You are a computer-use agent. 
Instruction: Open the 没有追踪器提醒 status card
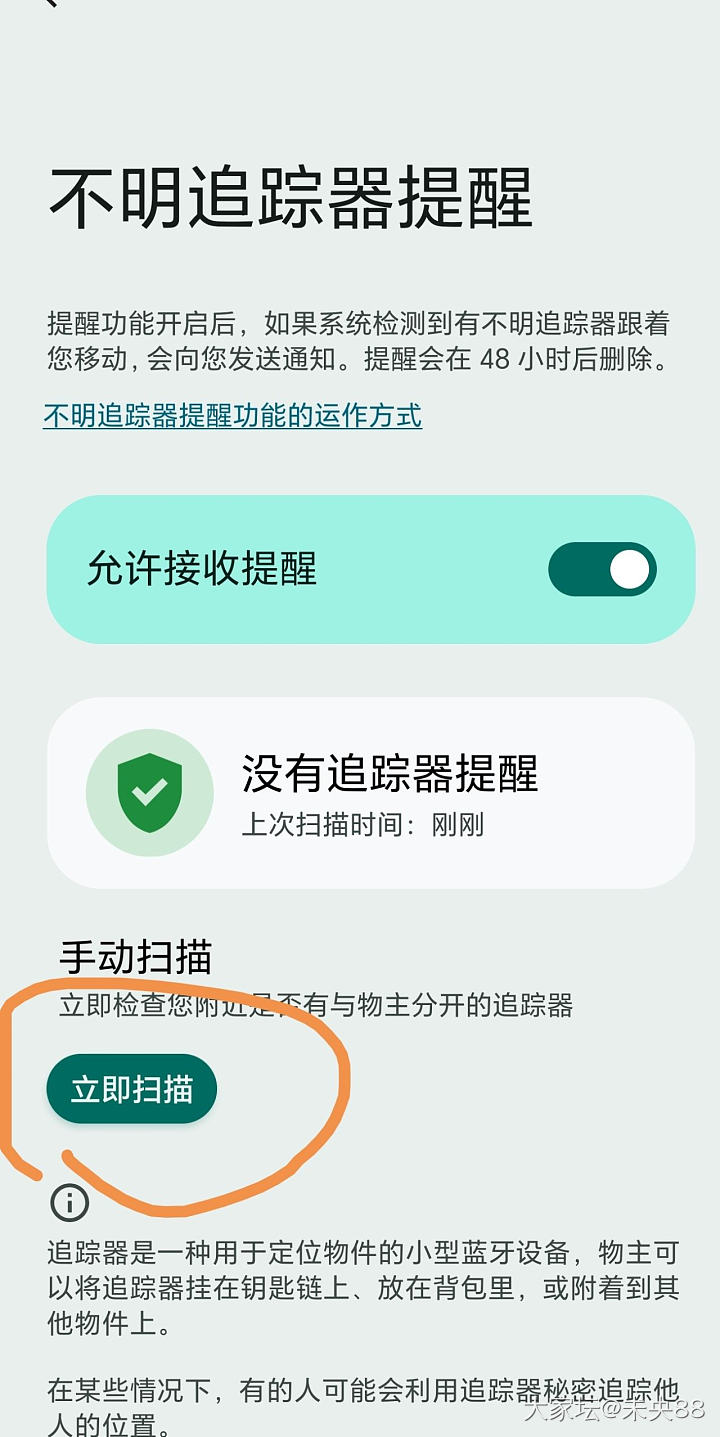(370, 792)
